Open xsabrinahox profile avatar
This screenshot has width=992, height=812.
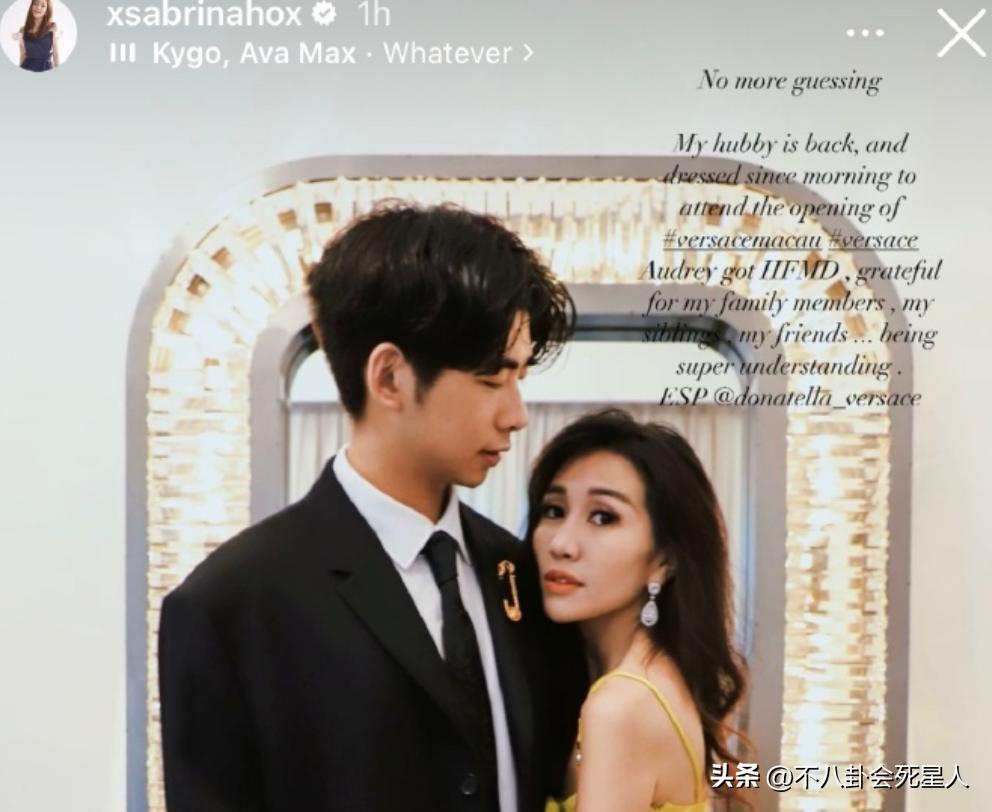[x=38, y=34]
